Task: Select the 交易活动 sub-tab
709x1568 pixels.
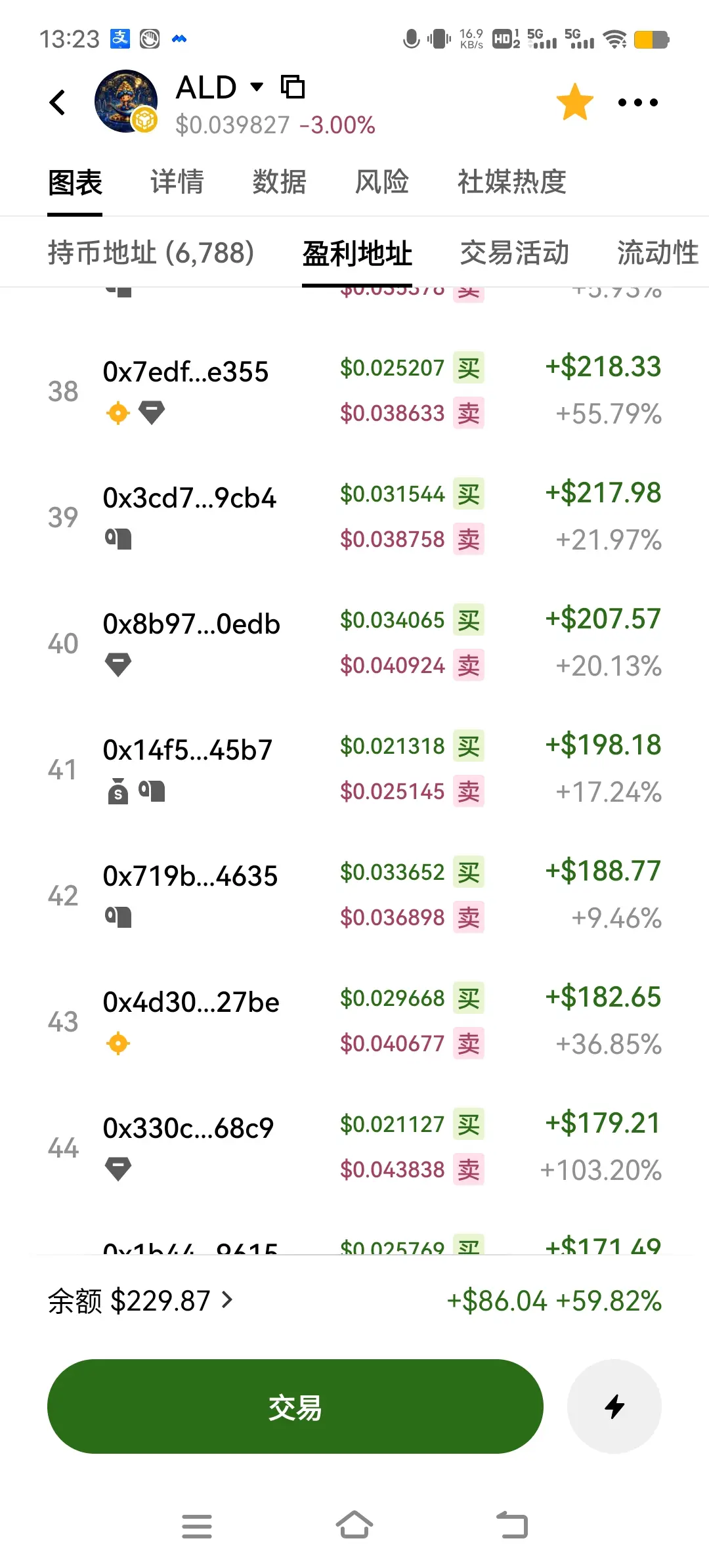Action: click(515, 253)
